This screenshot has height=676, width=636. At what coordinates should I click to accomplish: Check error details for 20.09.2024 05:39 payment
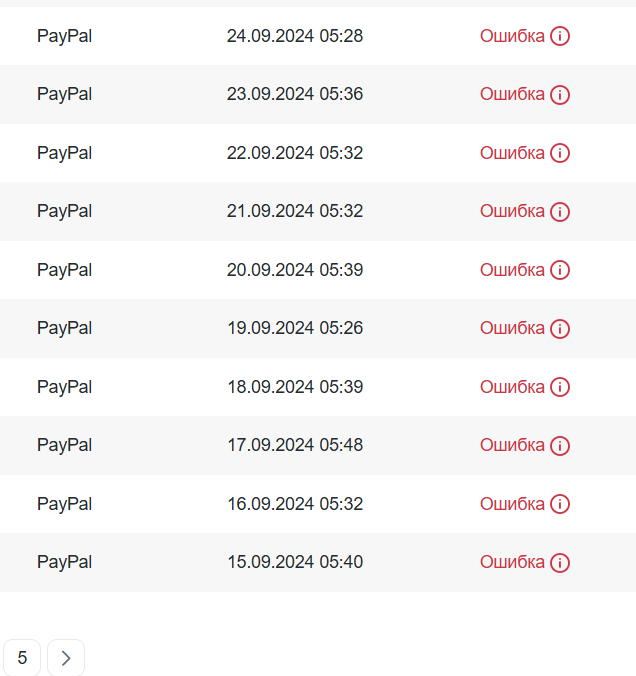click(560, 271)
